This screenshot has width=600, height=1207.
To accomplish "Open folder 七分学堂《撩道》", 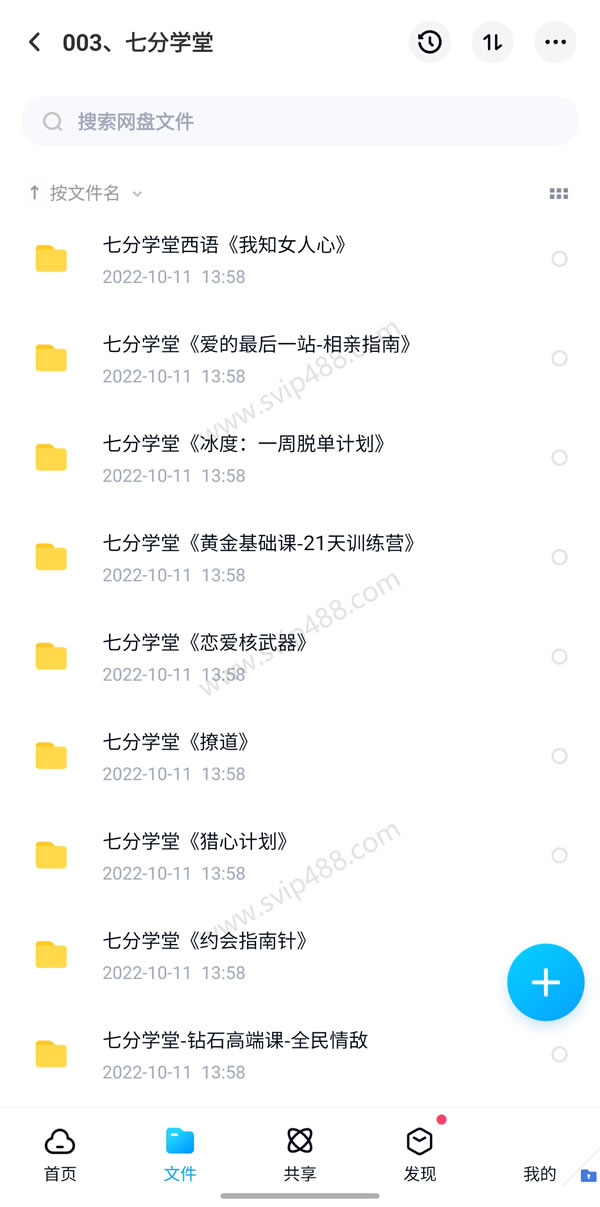I will click(x=176, y=742).
